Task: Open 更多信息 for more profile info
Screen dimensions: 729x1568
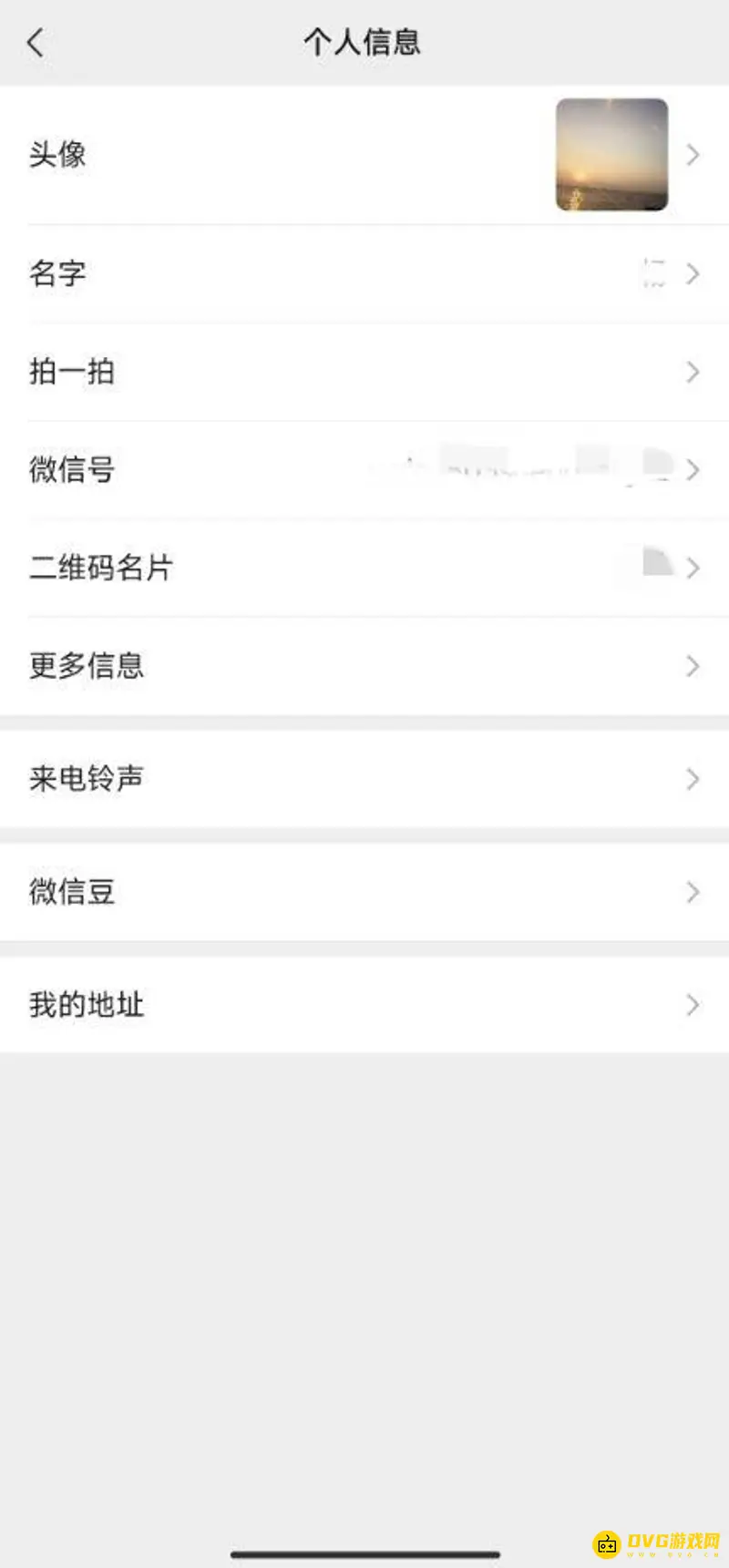Action: point(273,666)
